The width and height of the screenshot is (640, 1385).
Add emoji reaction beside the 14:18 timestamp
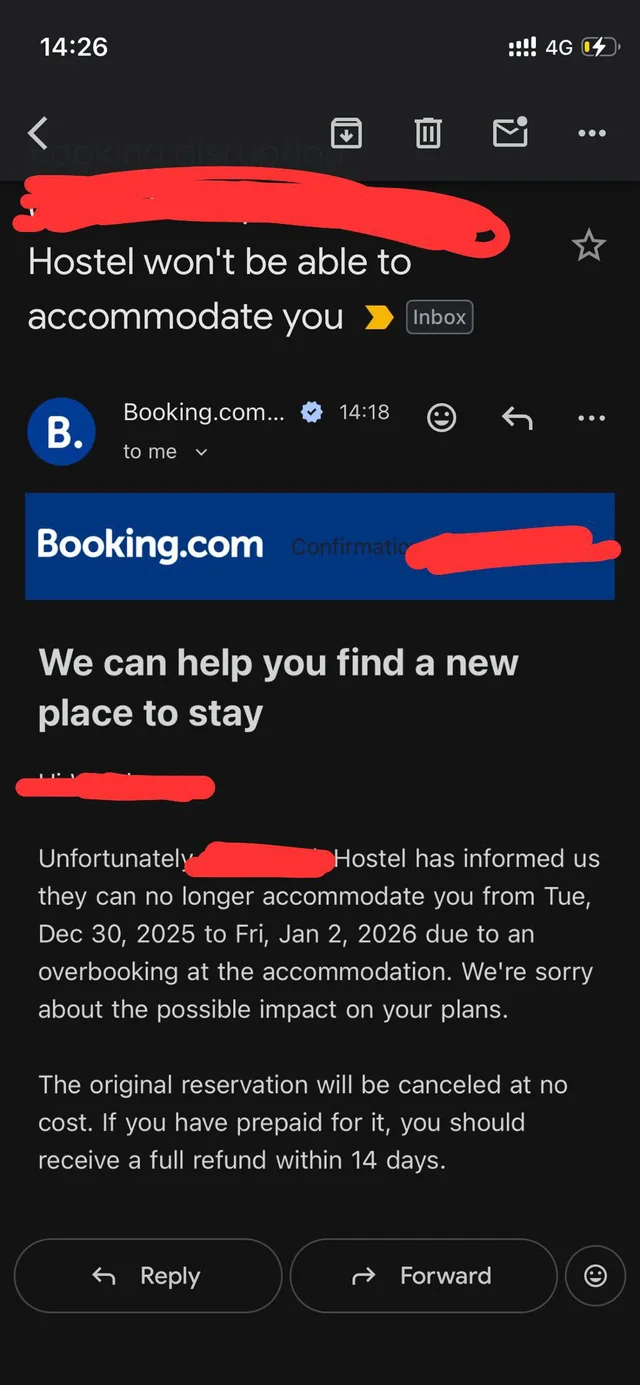(441, 417)
